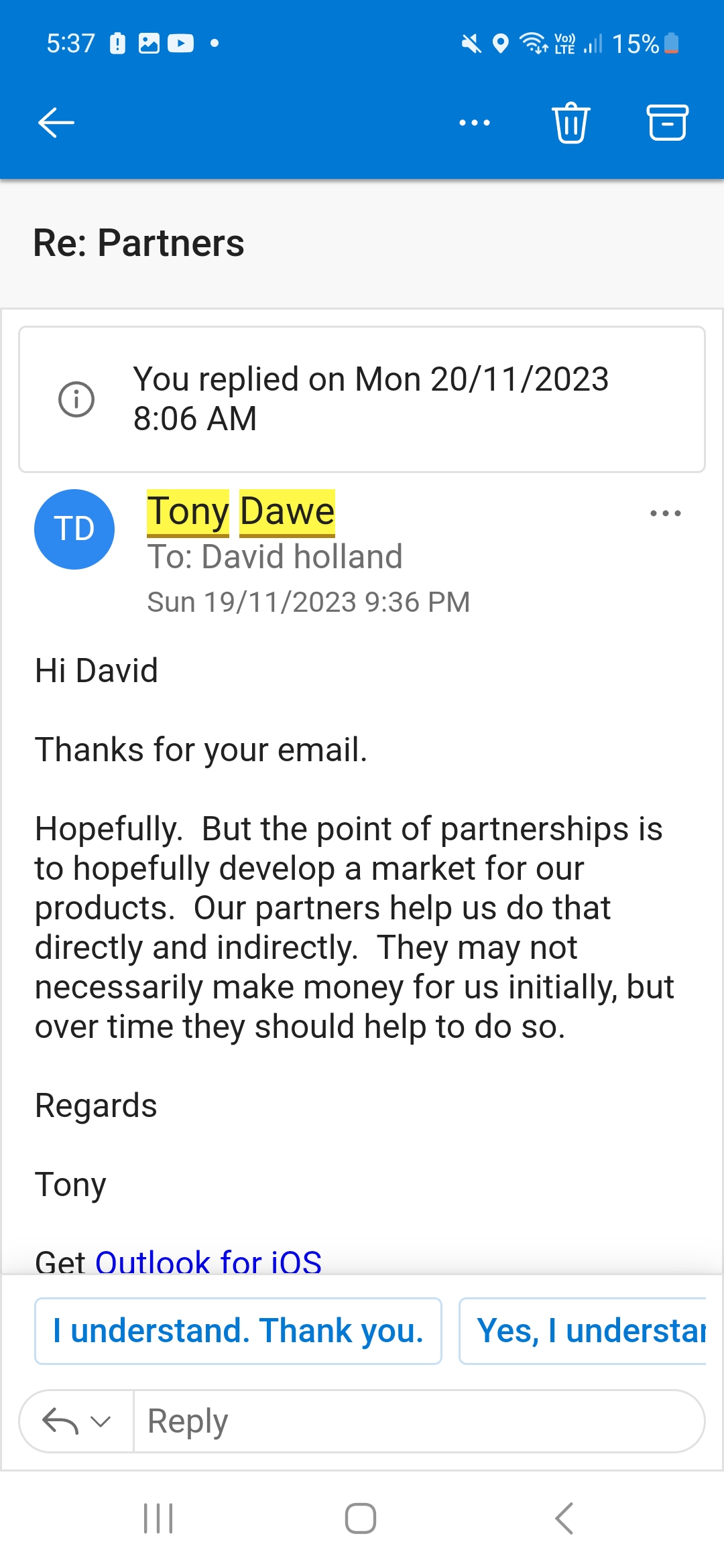Delete this email with the trash icon
Screen dimensions: 724x1568
(571, 123)
